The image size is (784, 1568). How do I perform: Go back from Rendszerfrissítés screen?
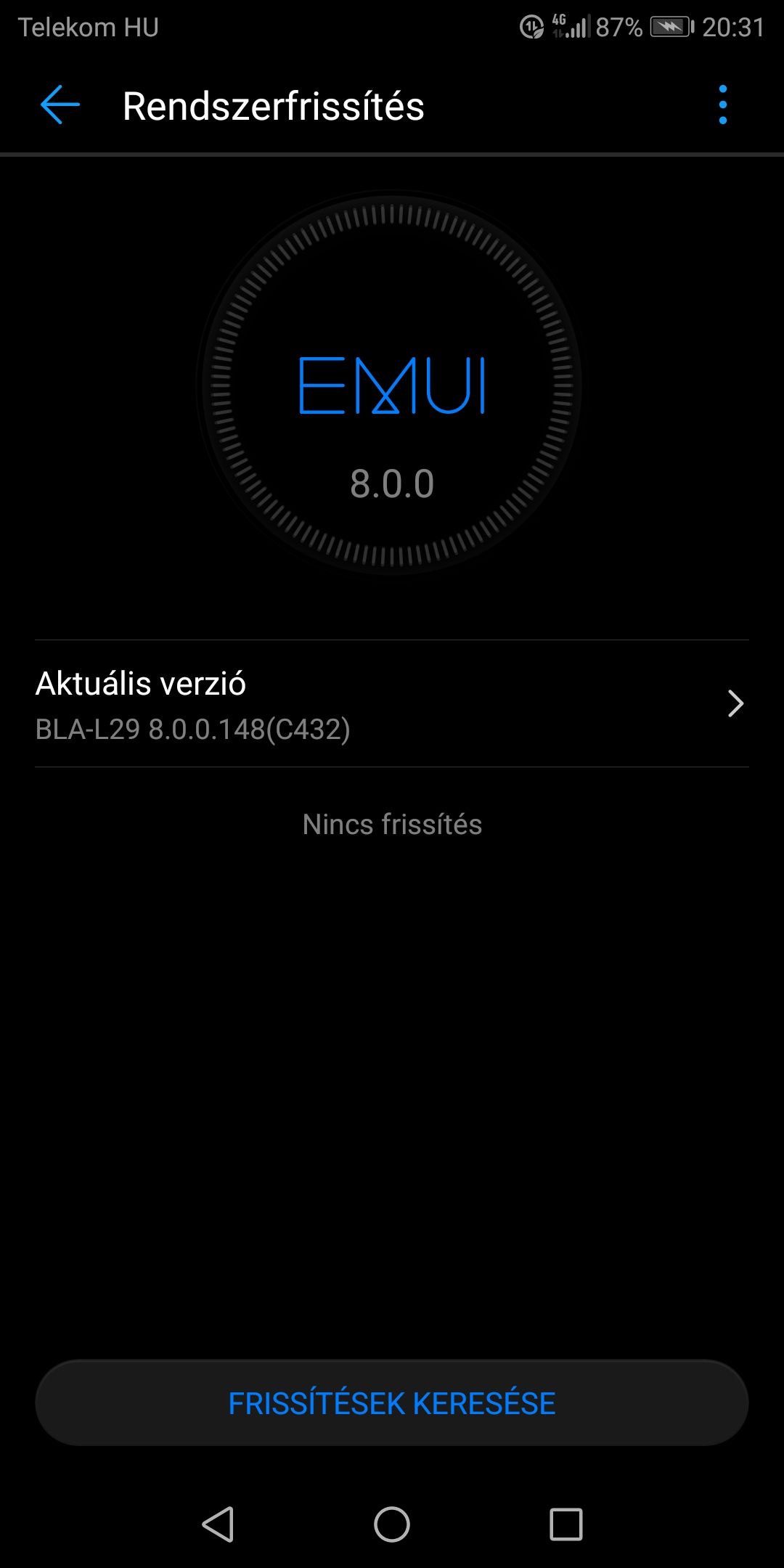(60, 105)
